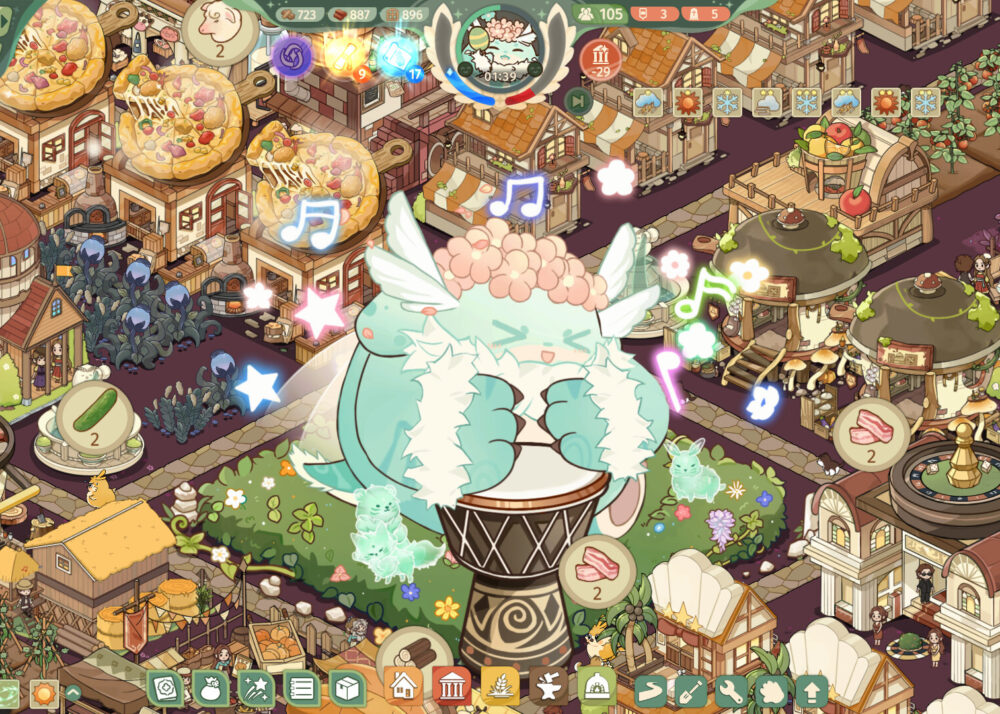Image resolution: width=1000 pixels, height=714 pixels.
Task: Open the oven food buildings category
Action: [596, 687]
